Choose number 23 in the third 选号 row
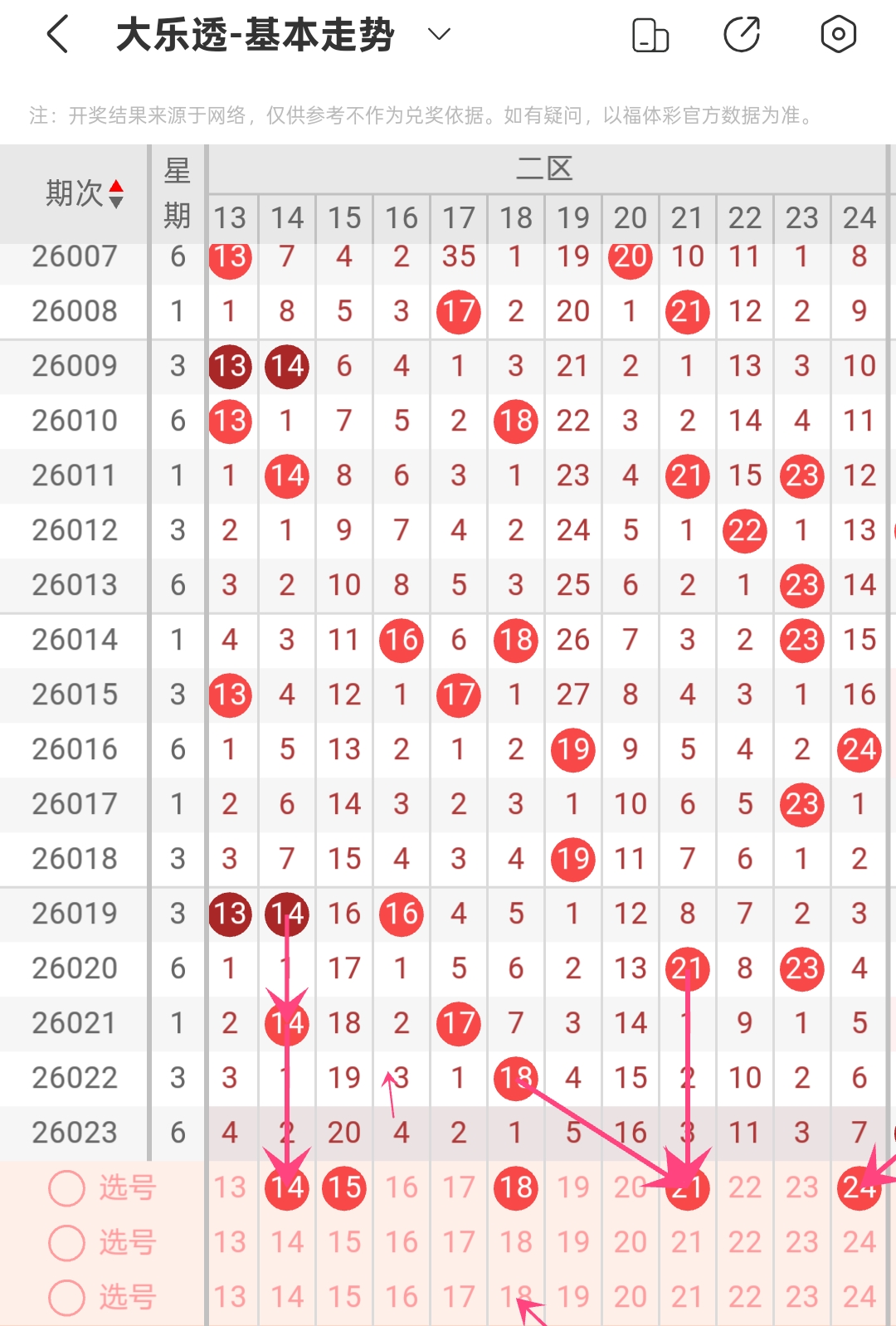The image size is (896, 1326). (801, 1297)
